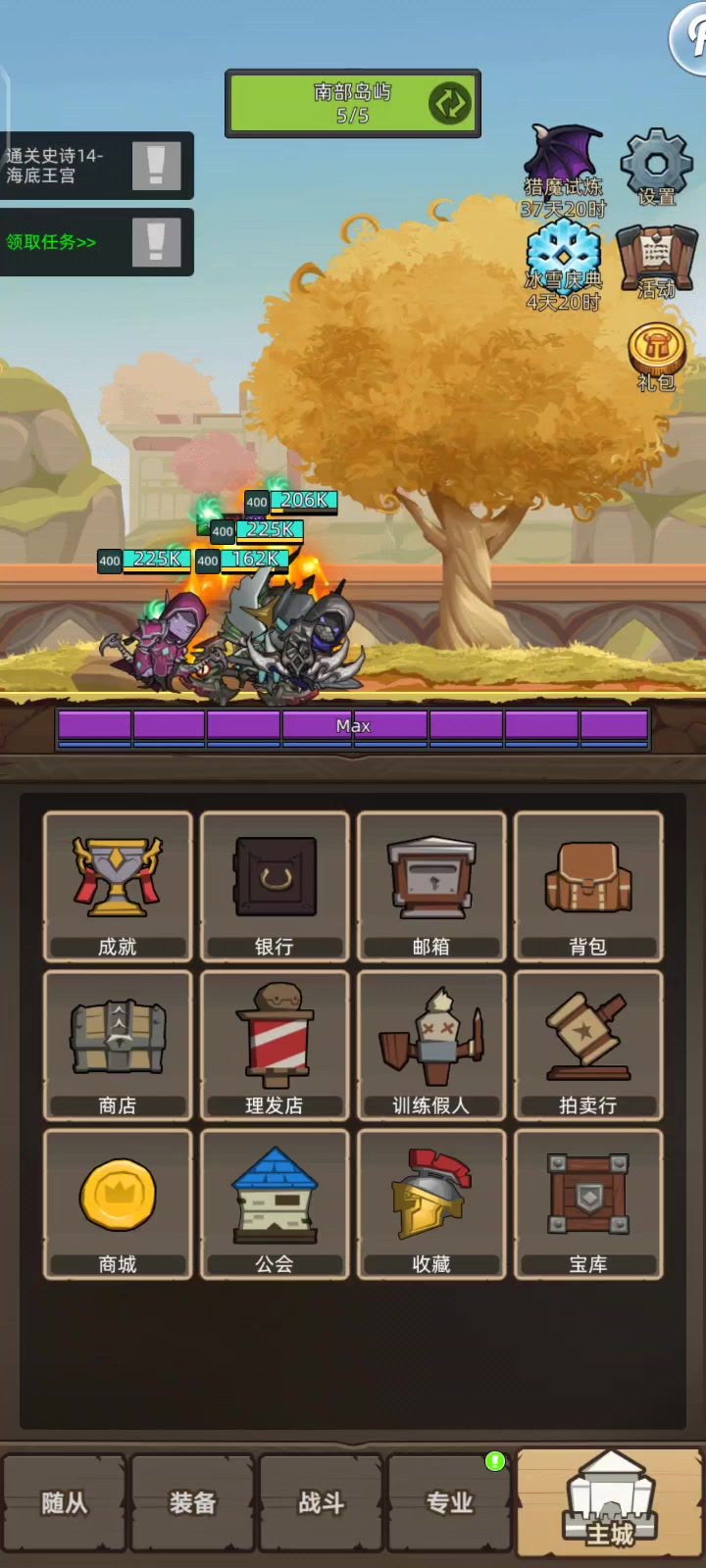Open 冰雪庆典 festival event
Image resolution: width=706 pixels, height=1568 pixels.
click(564, 265)
